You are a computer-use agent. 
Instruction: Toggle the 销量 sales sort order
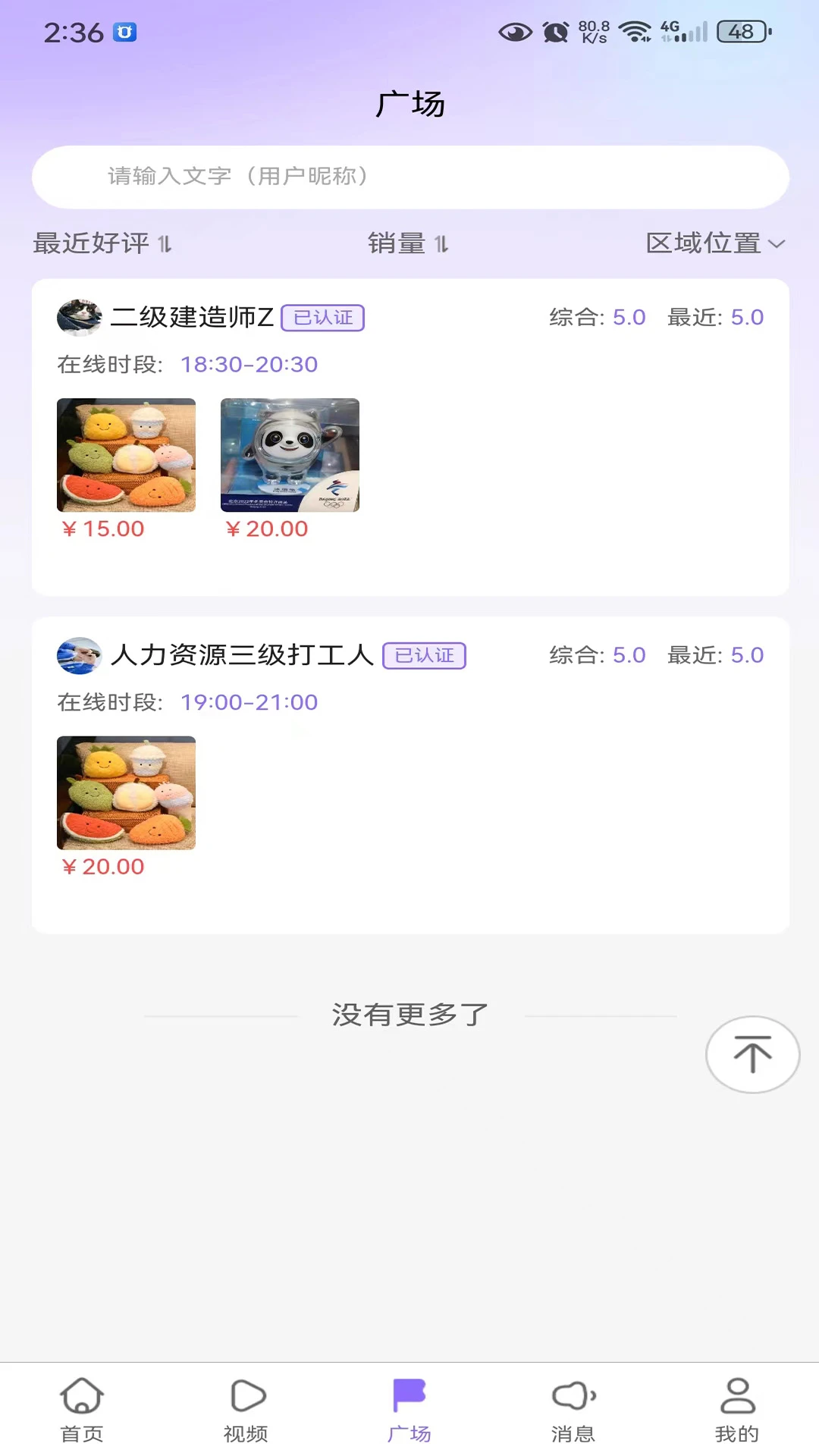(409, 244)
